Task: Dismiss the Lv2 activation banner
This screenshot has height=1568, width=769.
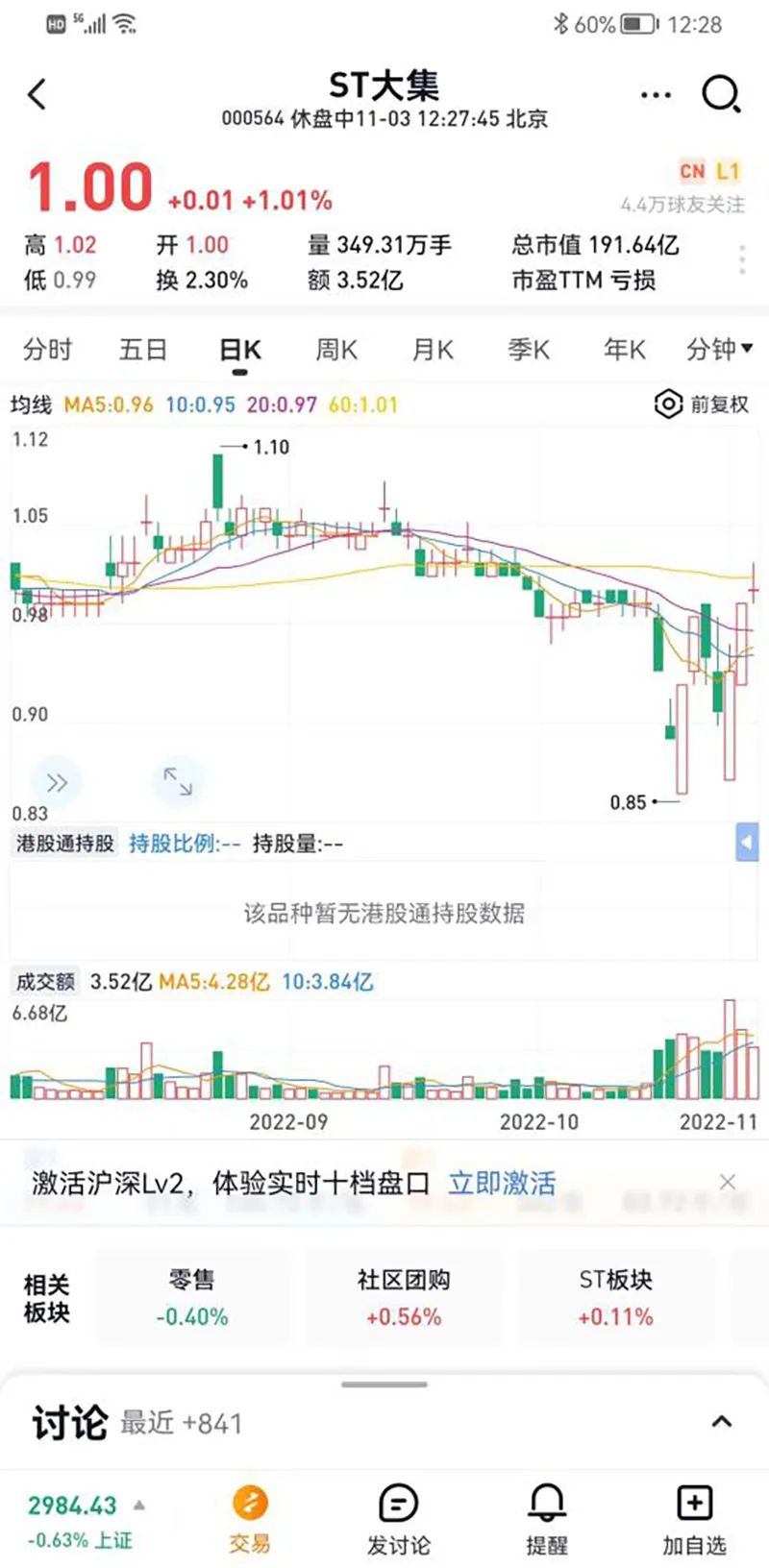Action: coord(728,1182)
